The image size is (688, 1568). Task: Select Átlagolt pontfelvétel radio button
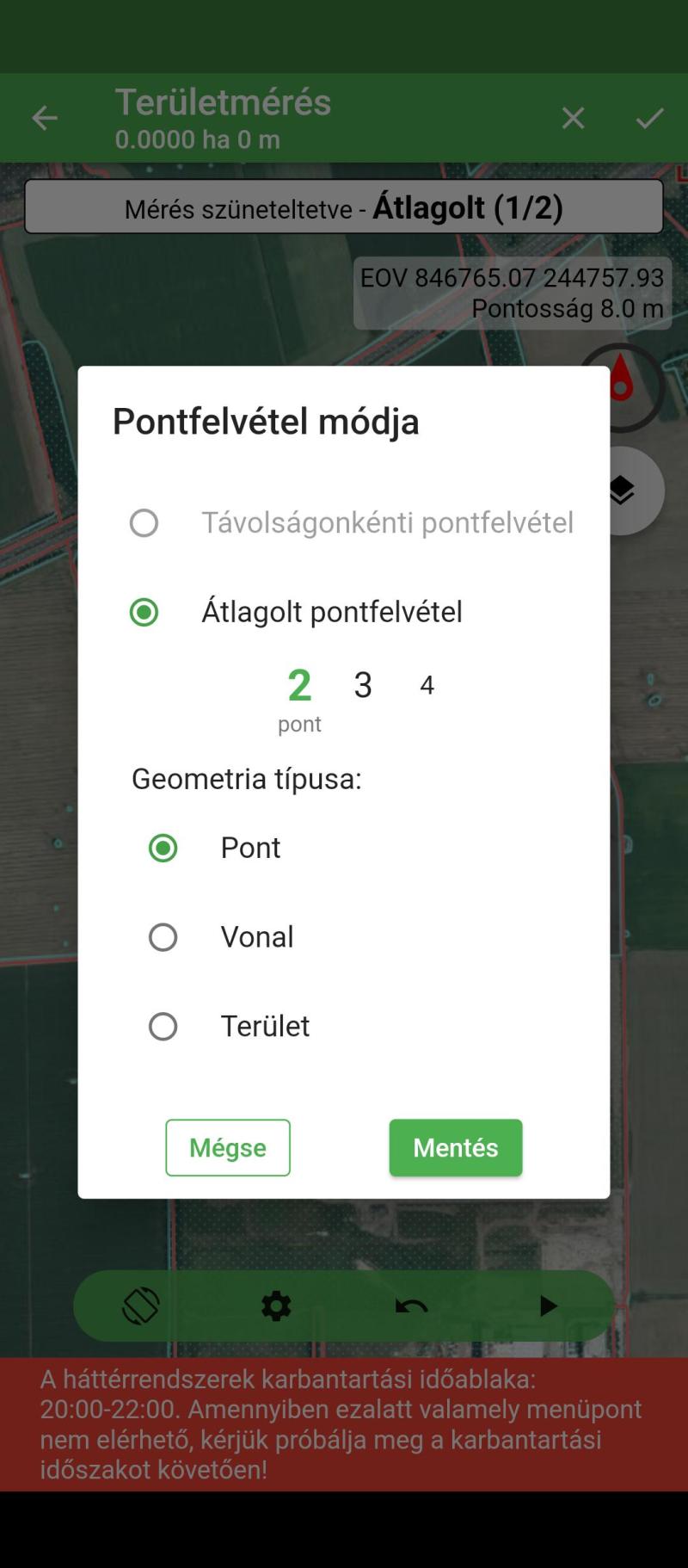144,612
